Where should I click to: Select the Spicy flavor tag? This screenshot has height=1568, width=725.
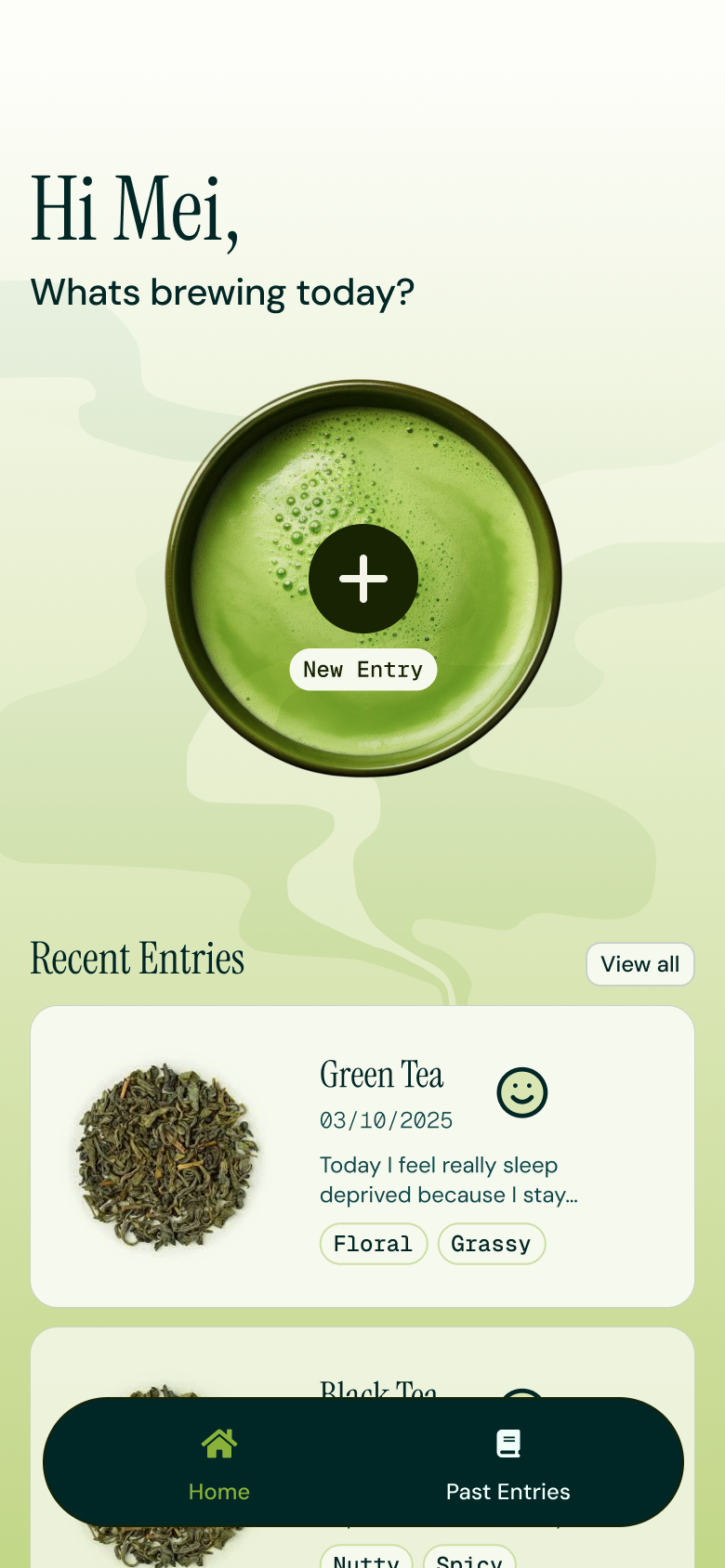(470, 1559)
